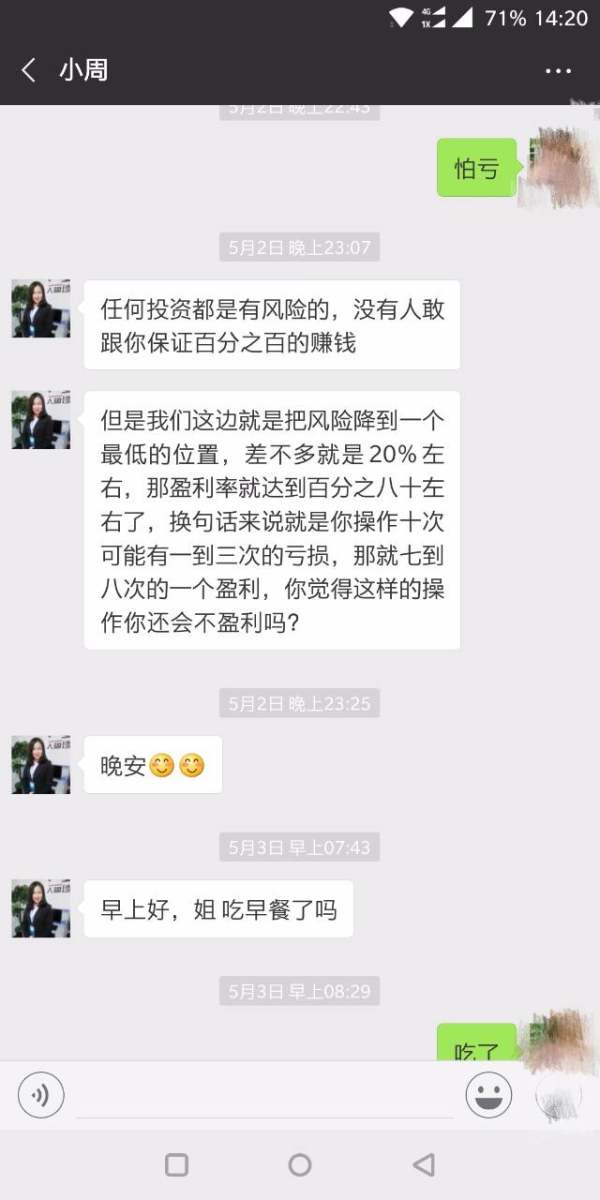This screenshot has height=1200, width=600.
Task: Tap the message text field
Action: pos(264,1096)
